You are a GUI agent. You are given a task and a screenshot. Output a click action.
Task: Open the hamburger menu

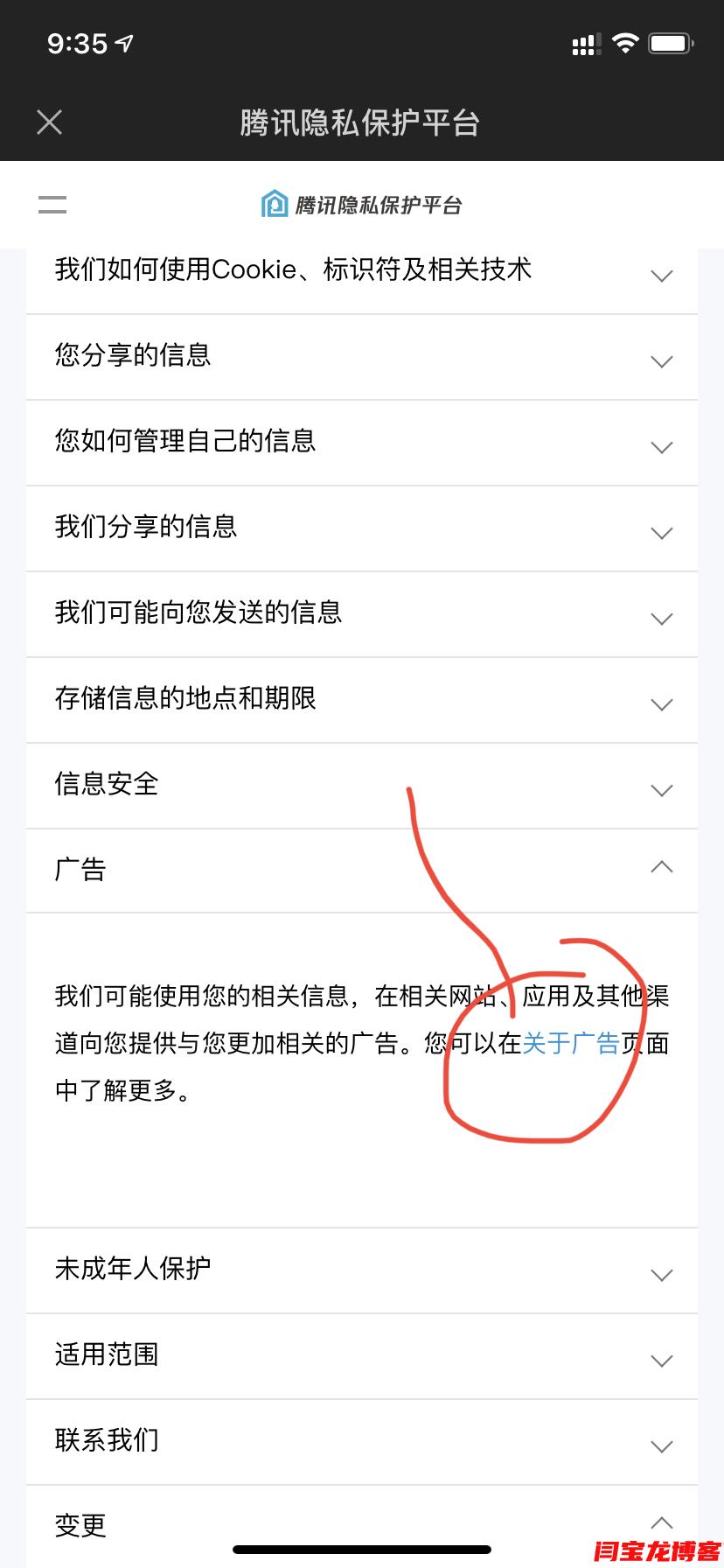pos(52,205)
